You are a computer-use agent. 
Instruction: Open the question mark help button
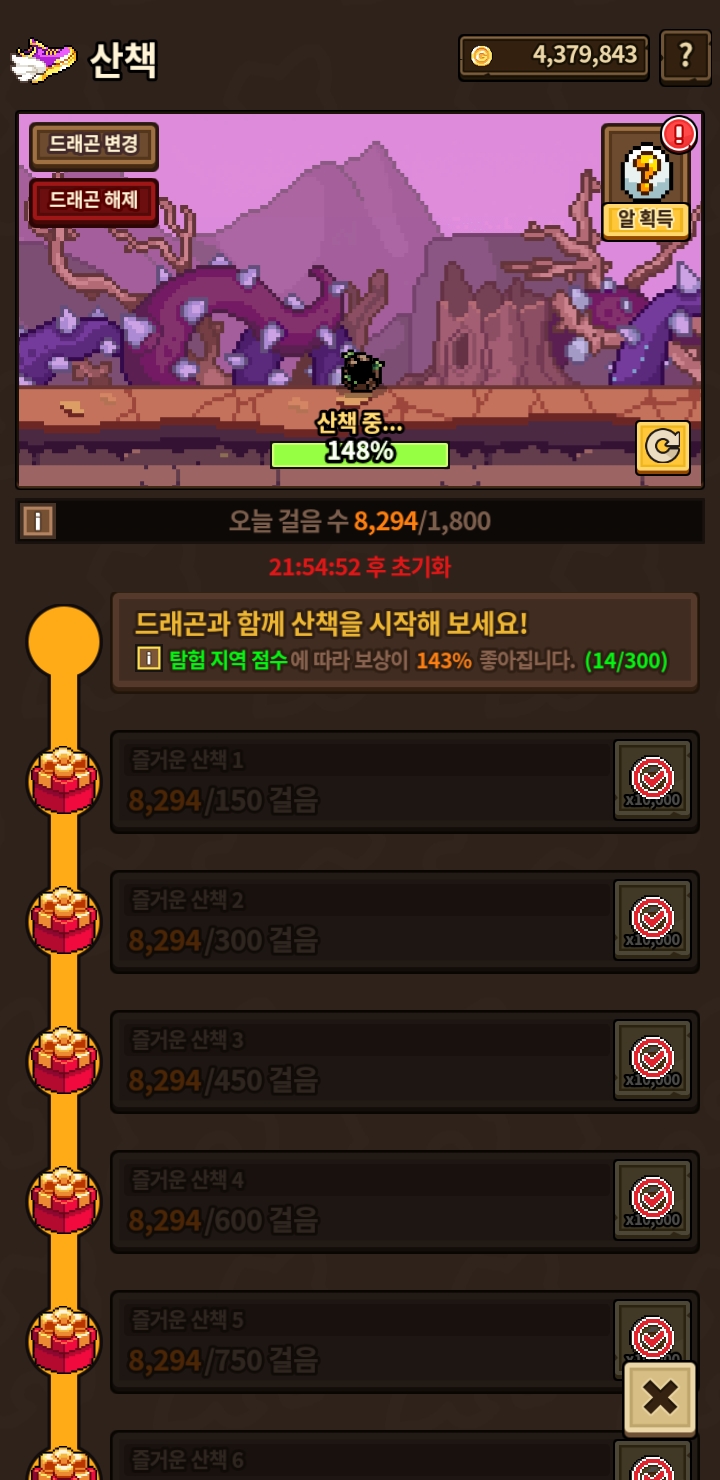coord(686,56)
